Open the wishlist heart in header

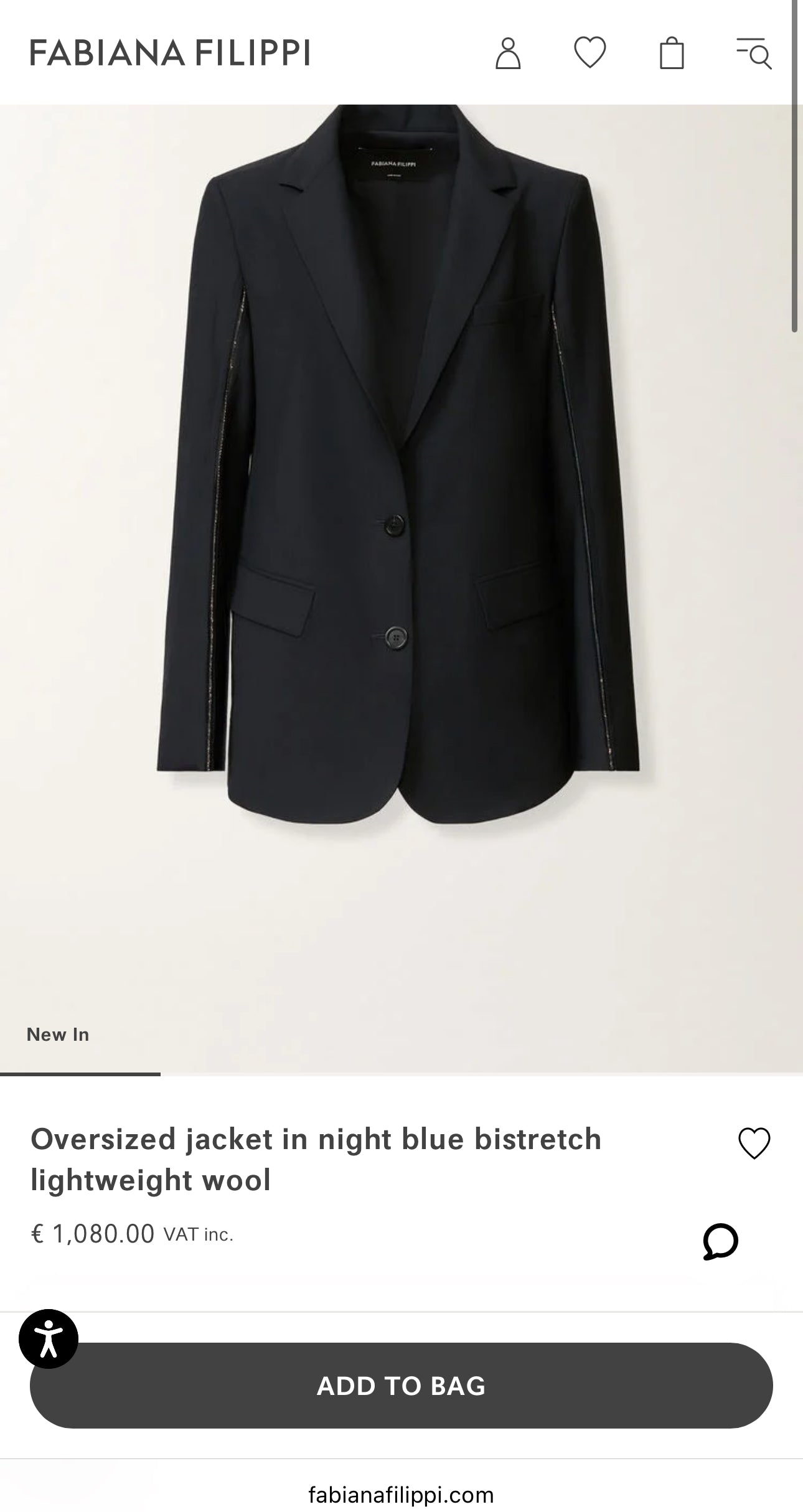589,52
